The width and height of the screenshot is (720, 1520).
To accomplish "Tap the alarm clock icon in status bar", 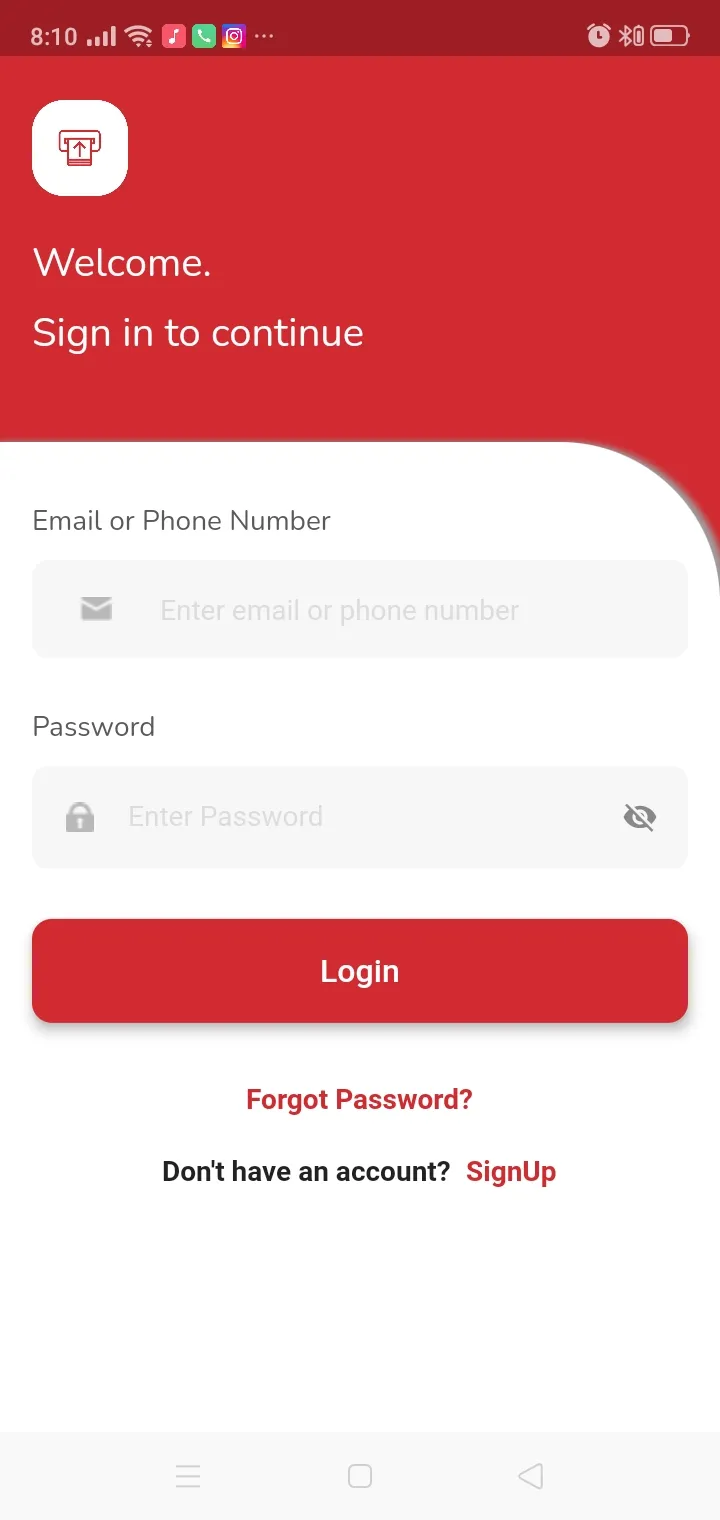I will [x=598, y=34].
